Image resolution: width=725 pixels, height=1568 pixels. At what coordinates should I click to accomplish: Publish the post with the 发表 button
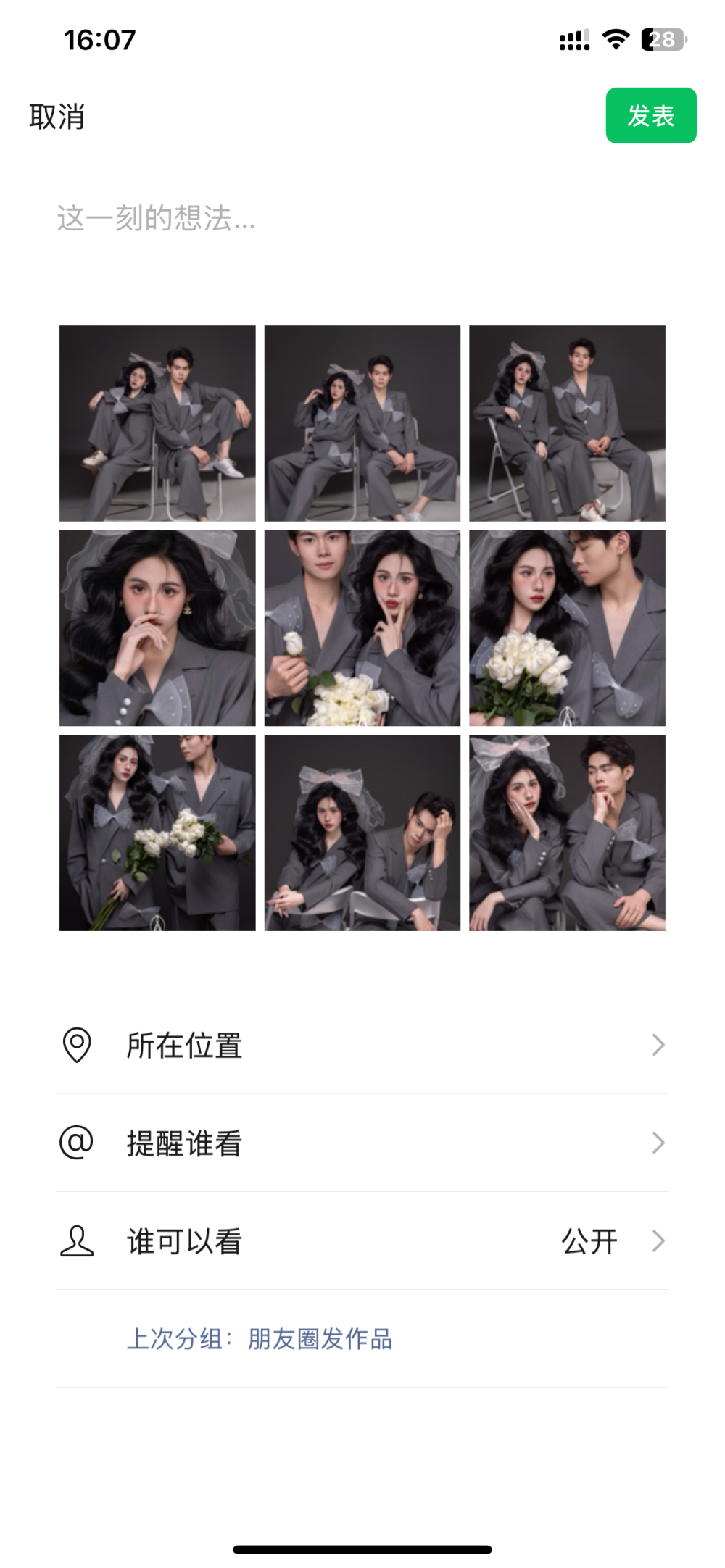(650, 116)
